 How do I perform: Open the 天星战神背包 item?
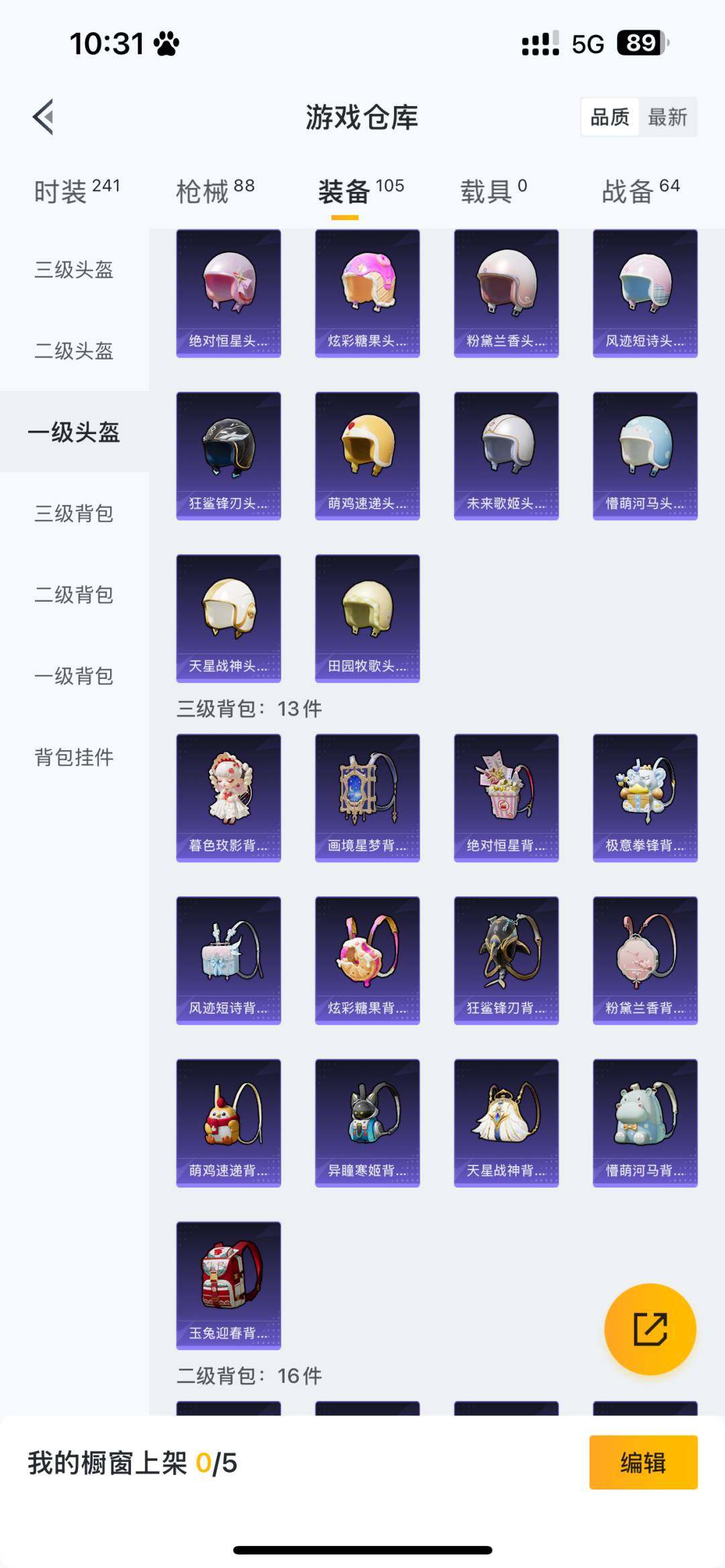(x=506, y=1120)
